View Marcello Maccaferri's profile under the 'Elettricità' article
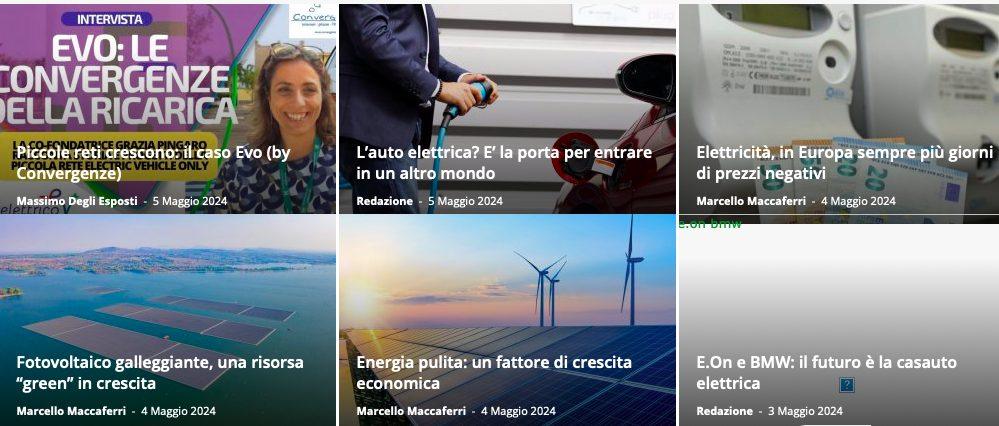This screenshot has height=426, width=999. [x=753, y=201]
